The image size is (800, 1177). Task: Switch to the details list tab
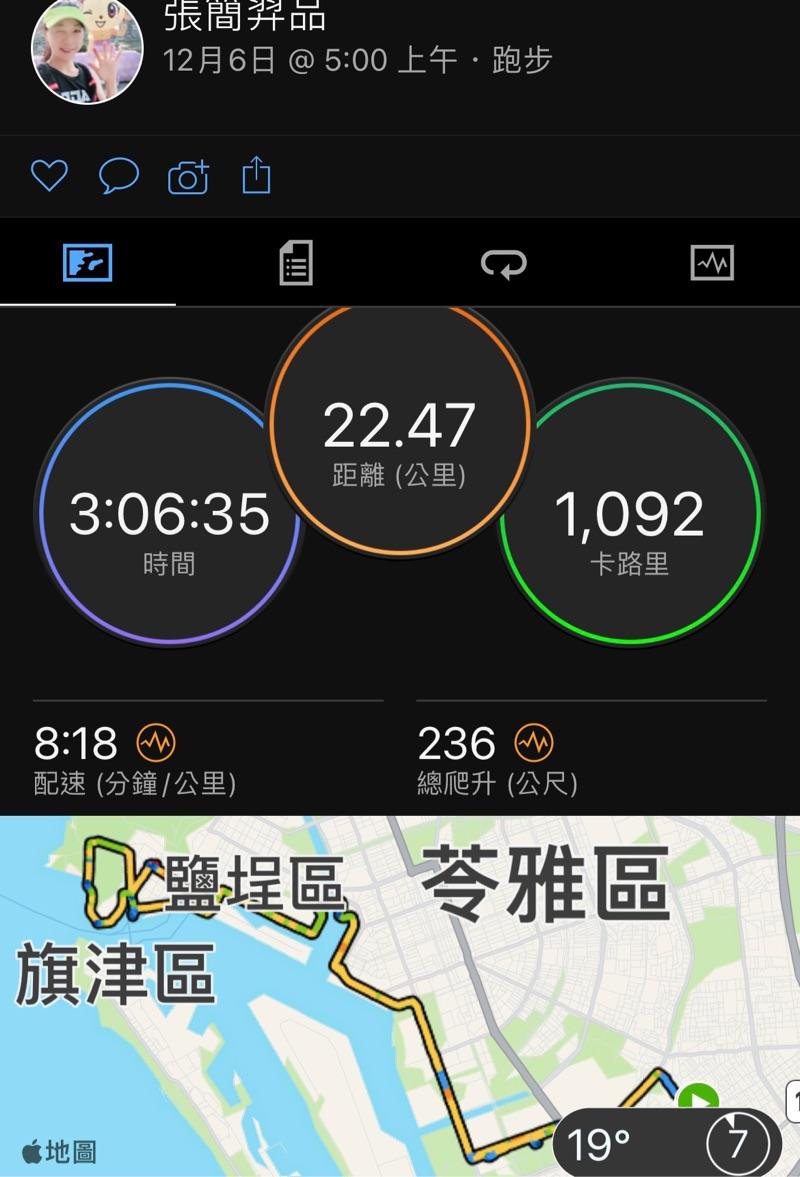(295, 264)
